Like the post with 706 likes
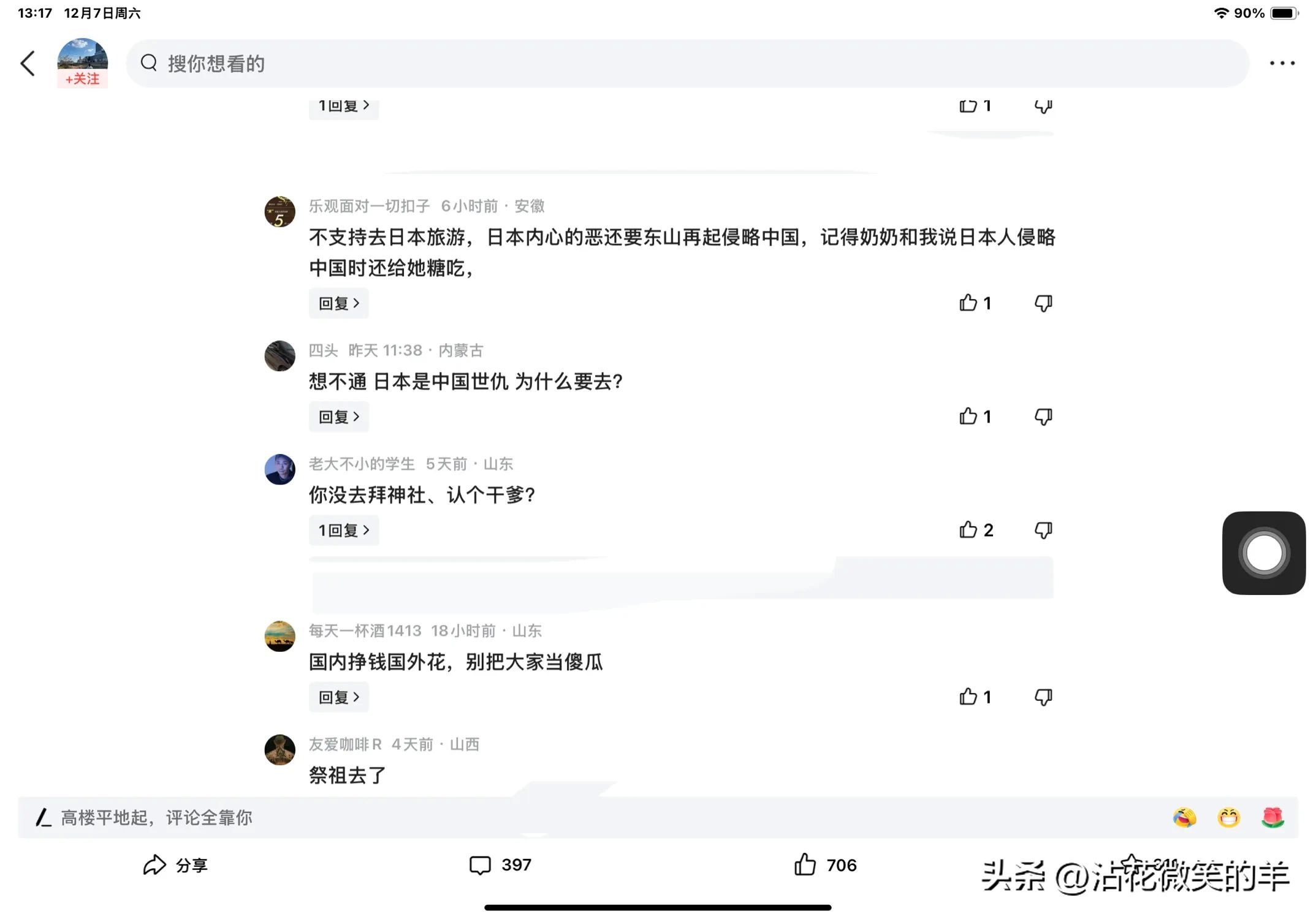This screenshot has width=1316, height=919. (824, 865)
